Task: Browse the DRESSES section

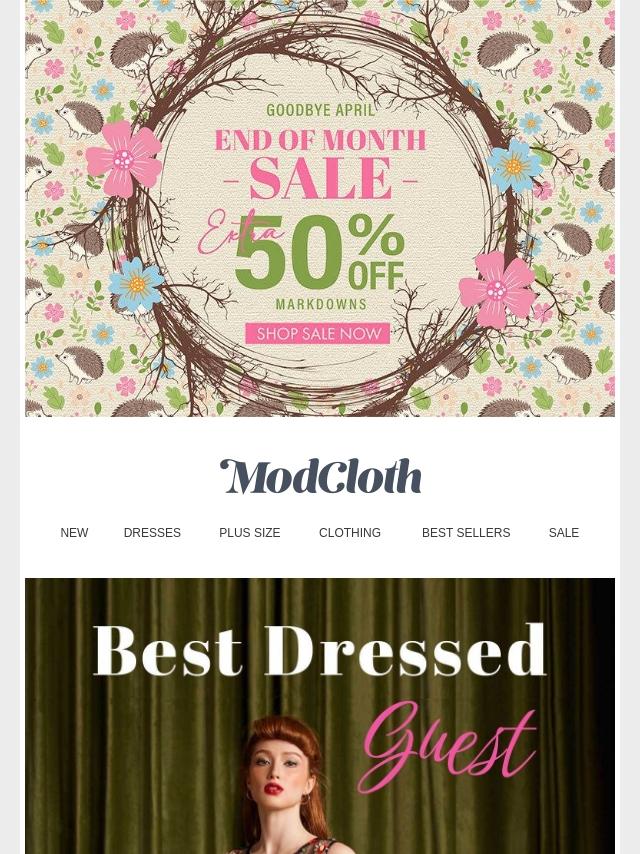Action: tap(152, 533)
